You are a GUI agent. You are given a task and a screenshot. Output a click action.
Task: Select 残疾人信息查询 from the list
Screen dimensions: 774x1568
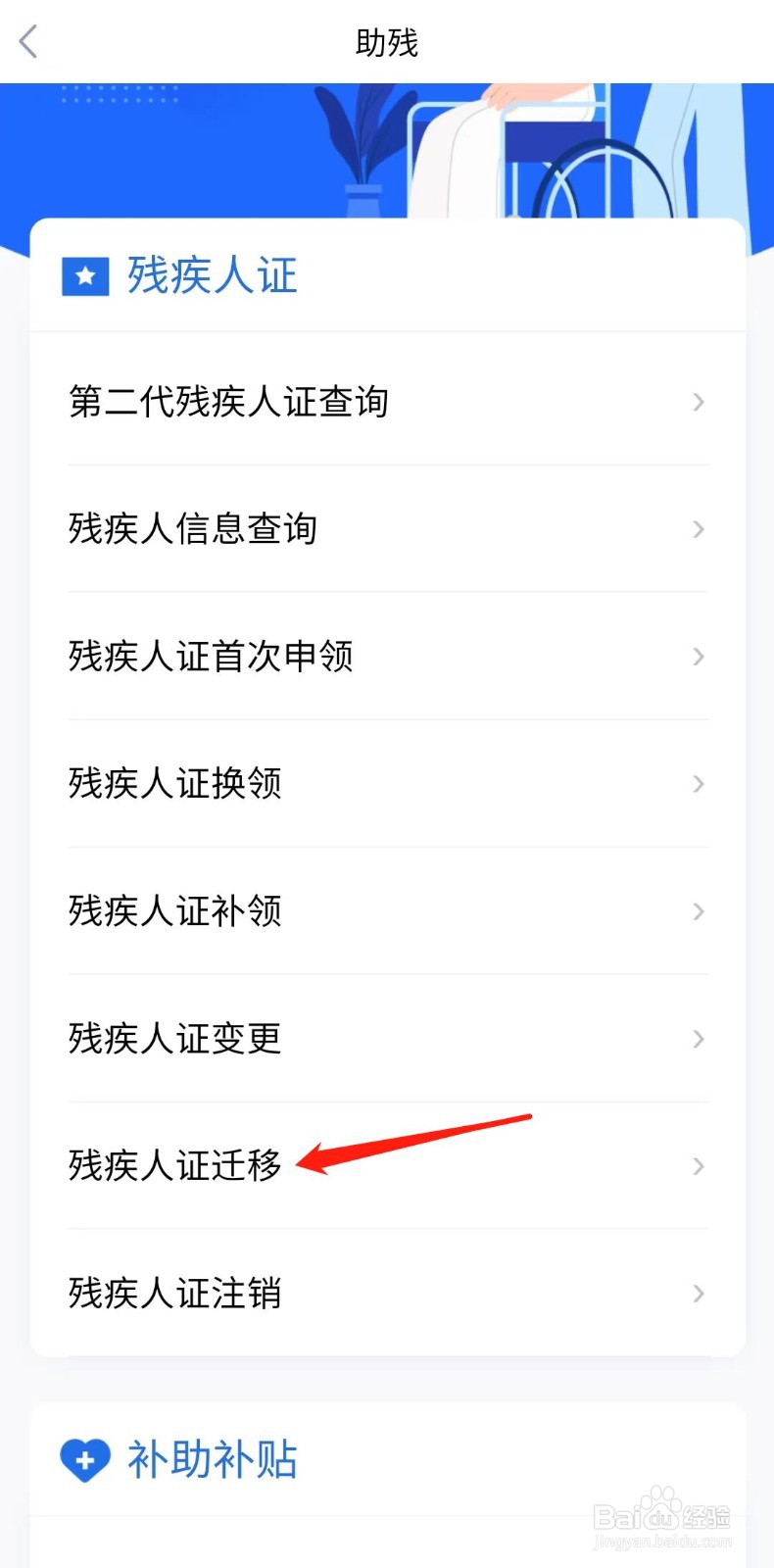[x=192, y=528]
